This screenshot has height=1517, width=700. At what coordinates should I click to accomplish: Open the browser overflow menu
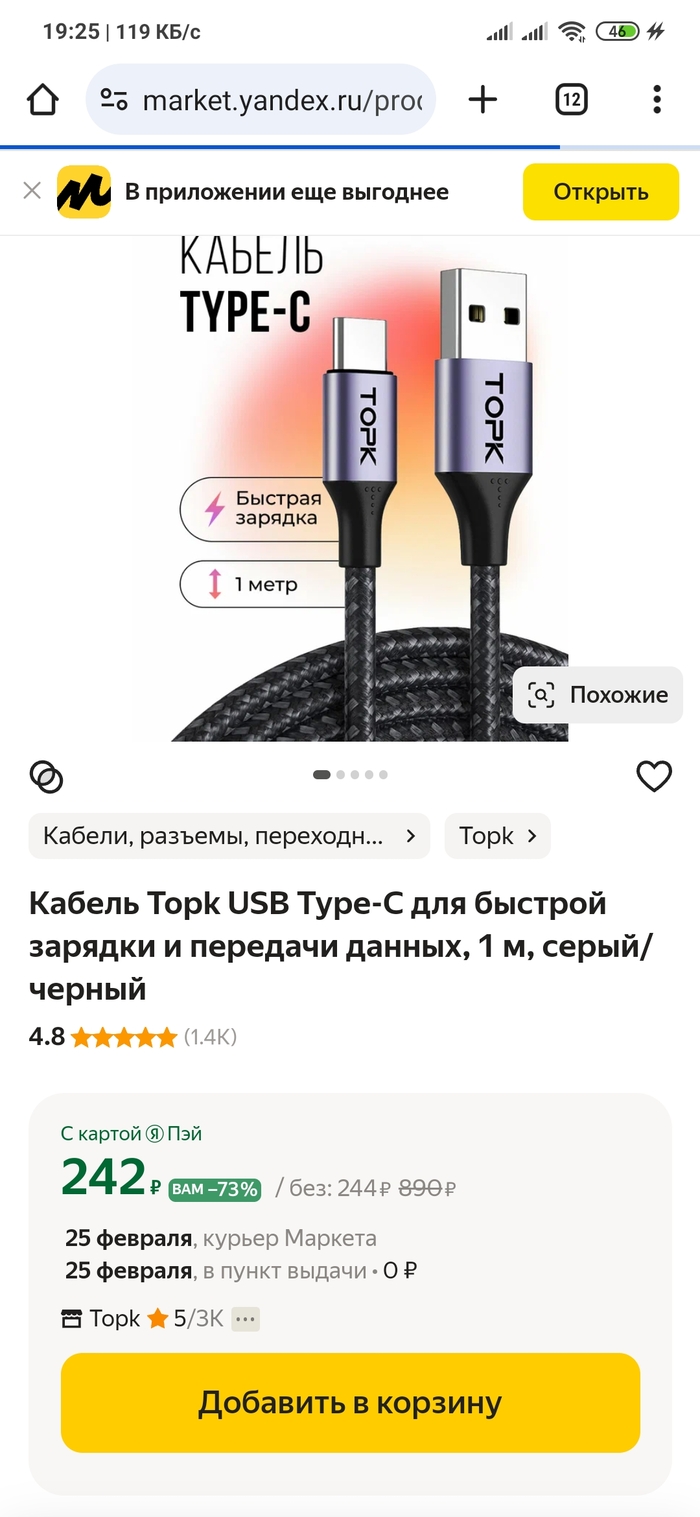[656, 100]
